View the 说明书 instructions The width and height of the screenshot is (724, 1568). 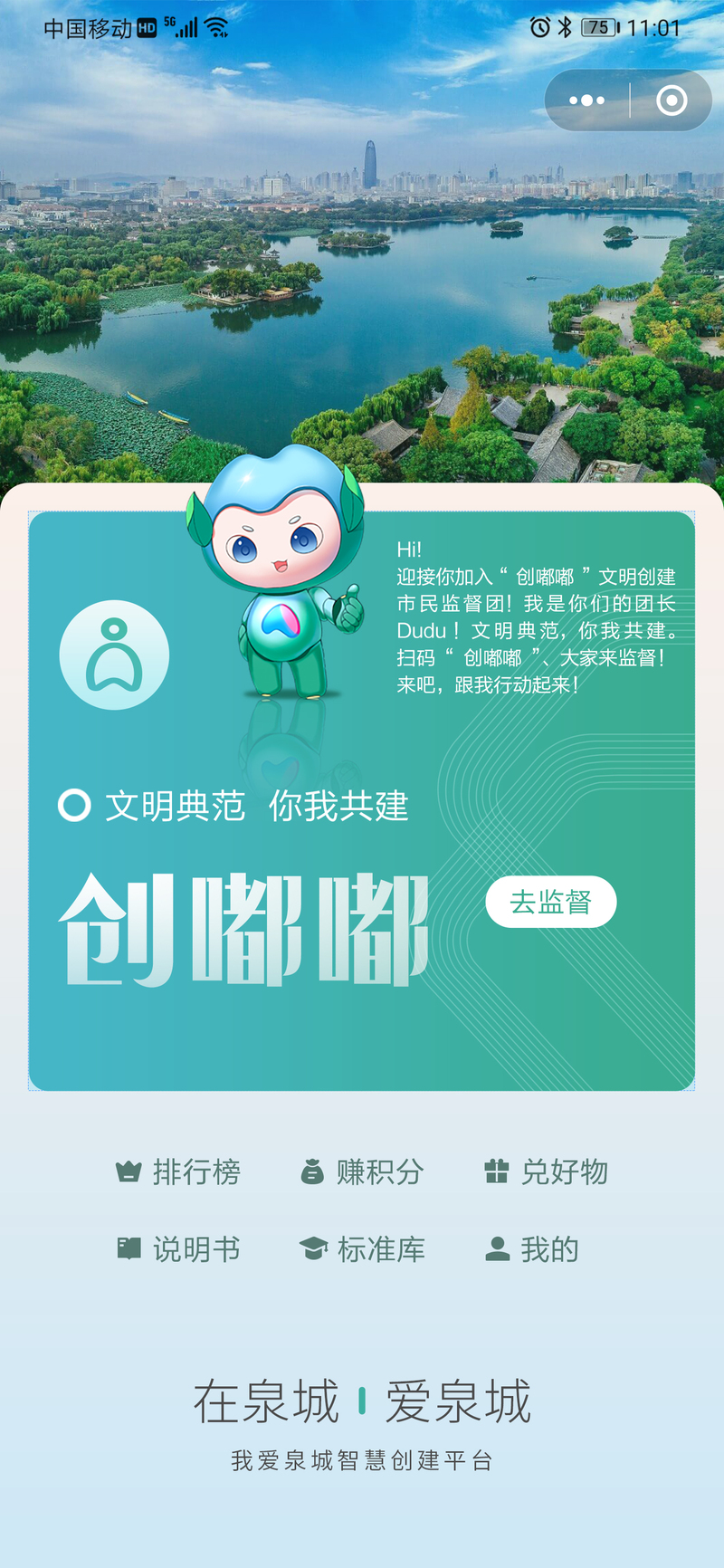178,1249
